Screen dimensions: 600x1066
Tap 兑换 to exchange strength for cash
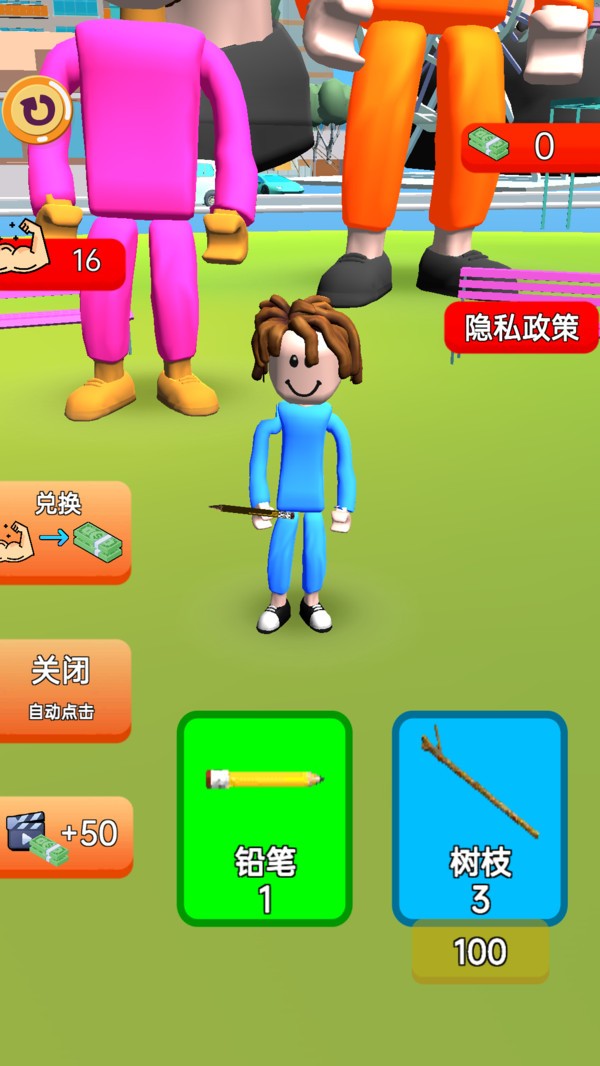(64, 532)
